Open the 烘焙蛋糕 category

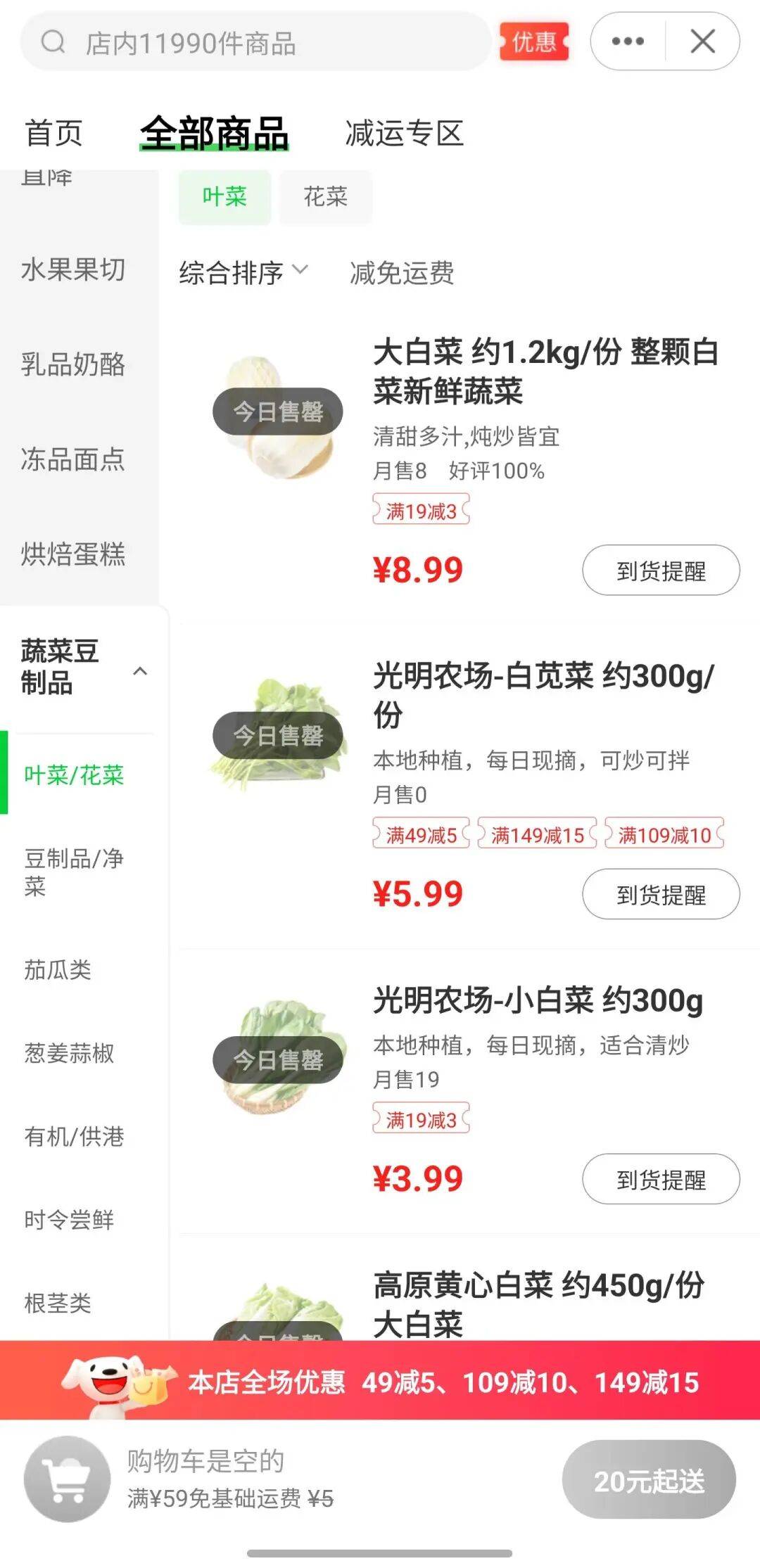point(73,554)
